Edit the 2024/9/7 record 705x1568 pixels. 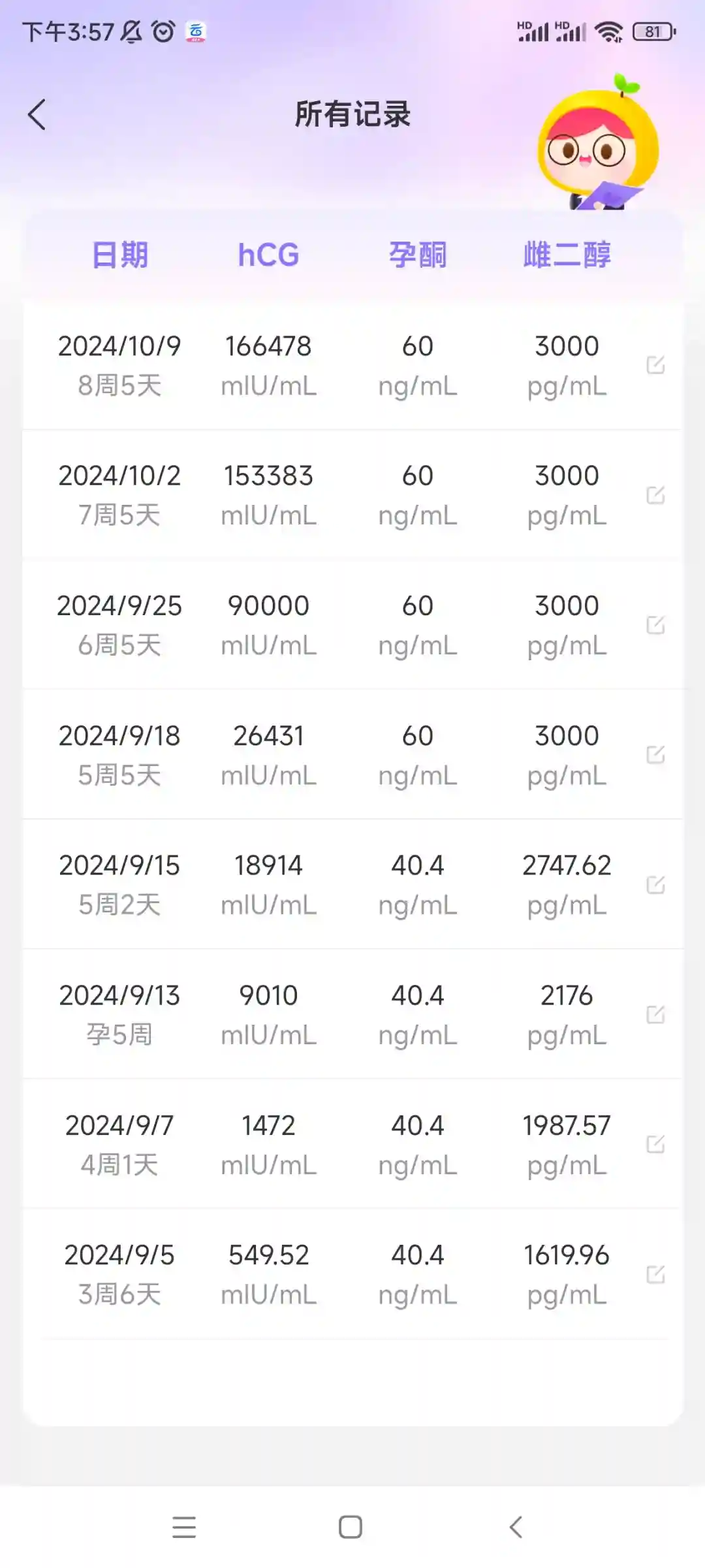point(655,1144)
